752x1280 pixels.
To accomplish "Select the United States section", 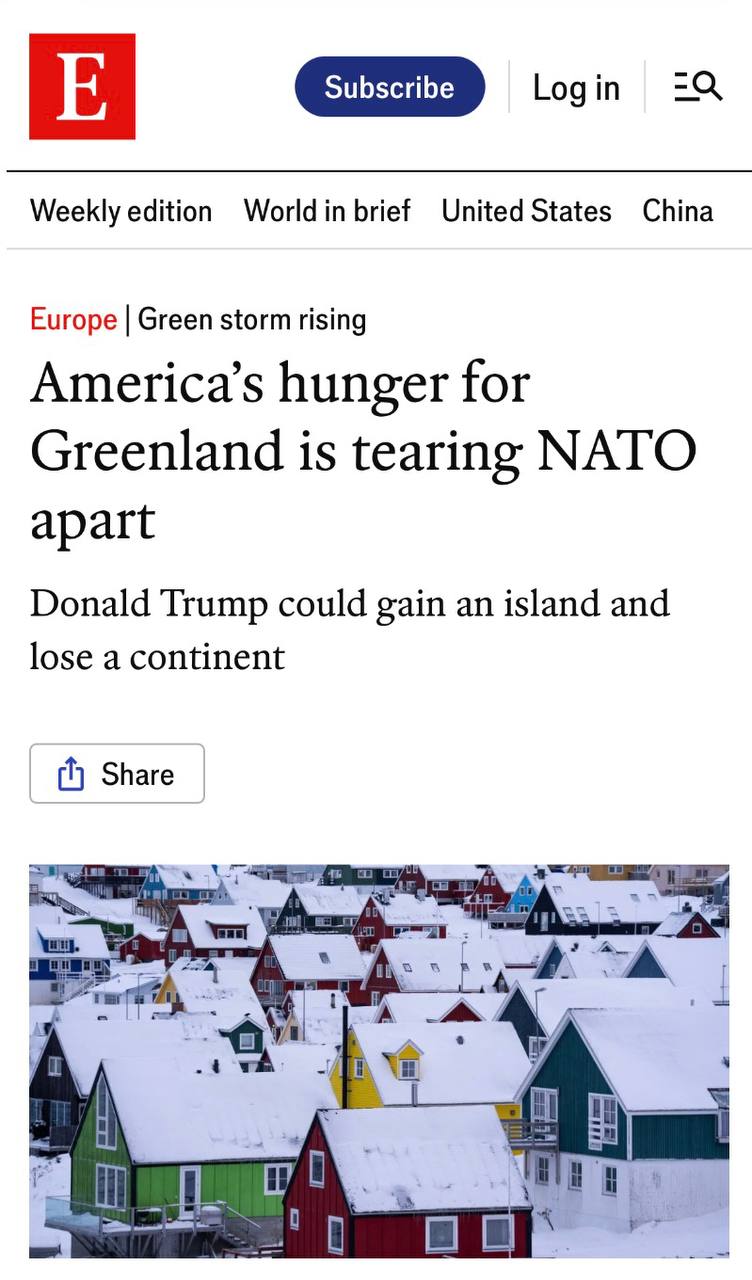I will click(526, 211).
